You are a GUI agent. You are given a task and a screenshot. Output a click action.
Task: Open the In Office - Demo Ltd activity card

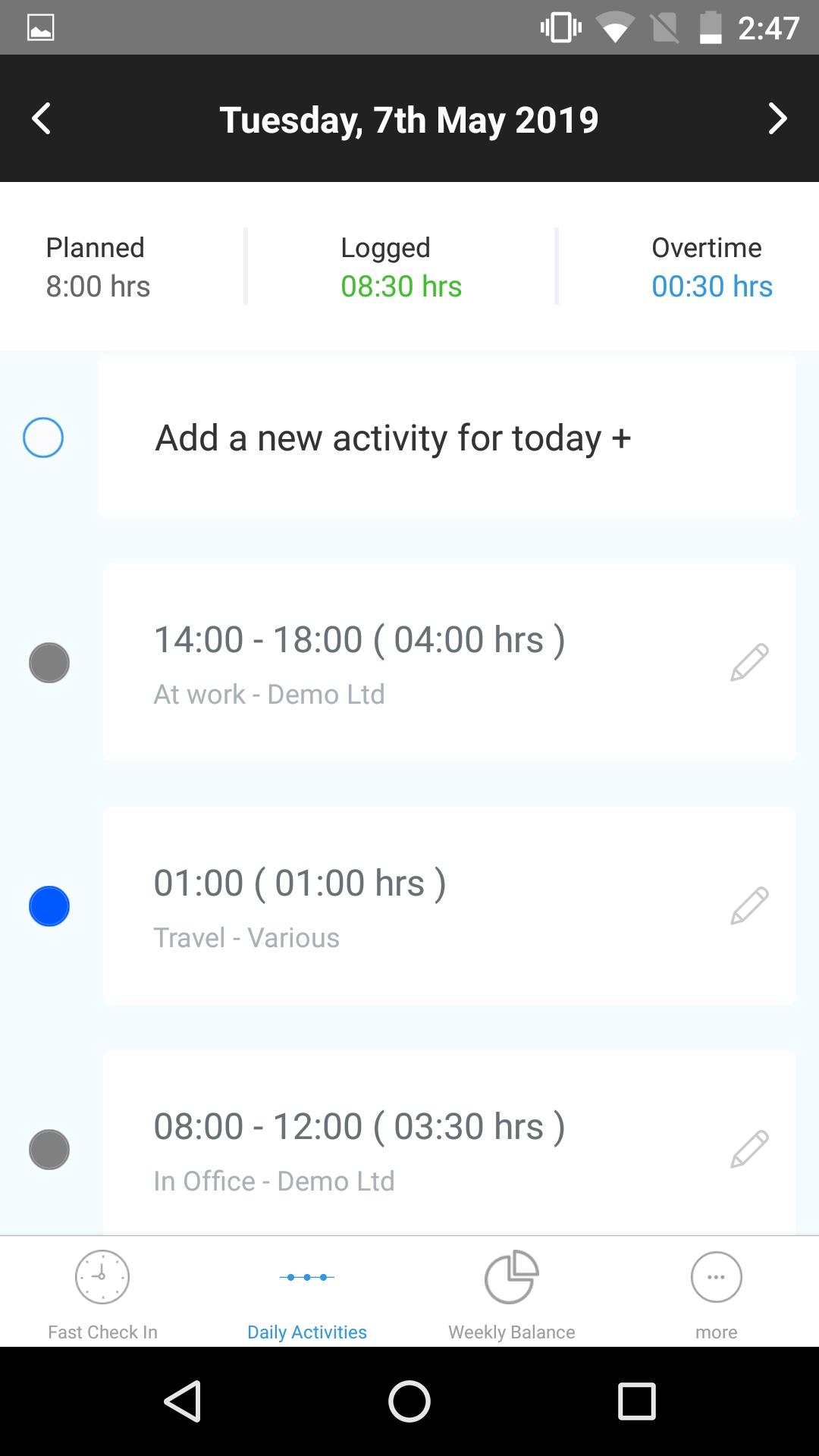[x=450, y=1142]
